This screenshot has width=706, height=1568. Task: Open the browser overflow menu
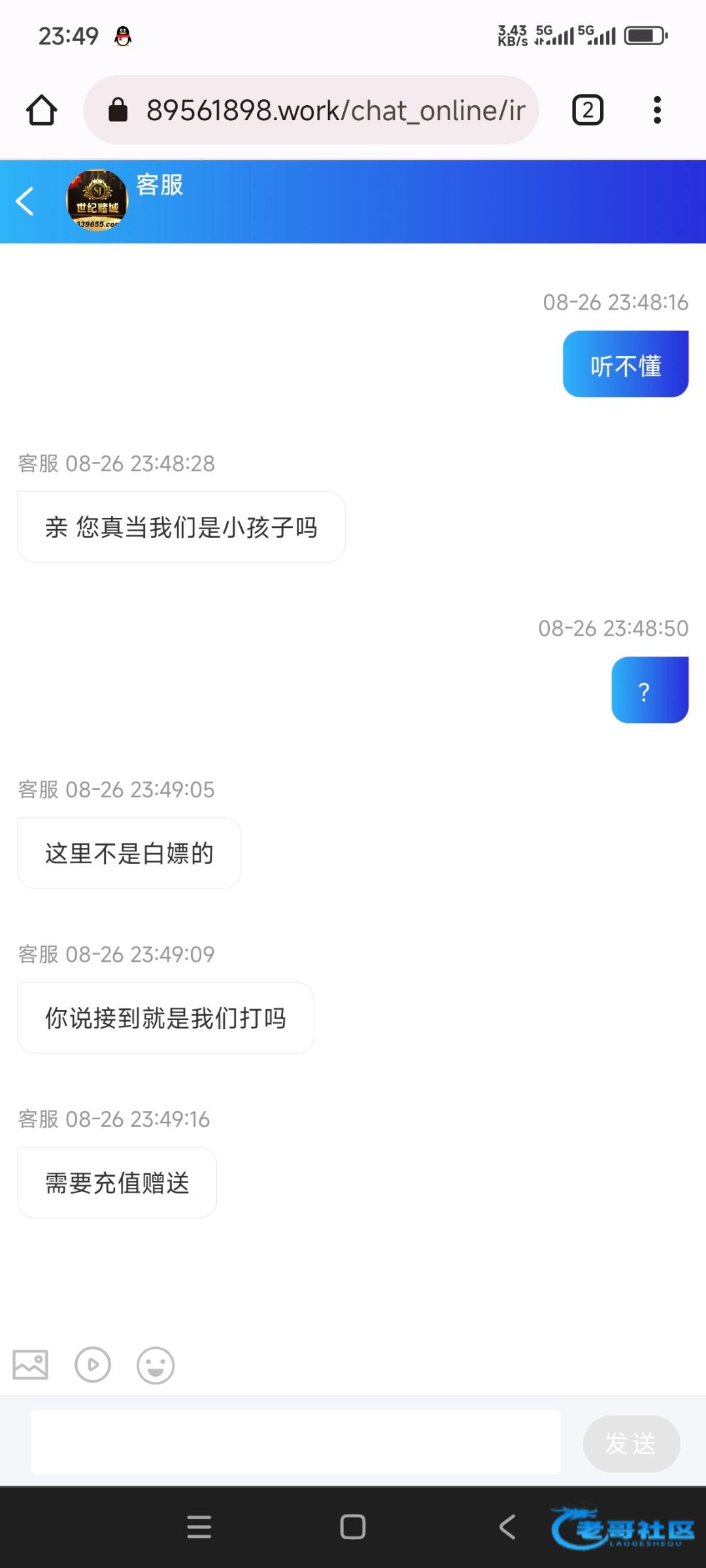click(x=657, y=110)
